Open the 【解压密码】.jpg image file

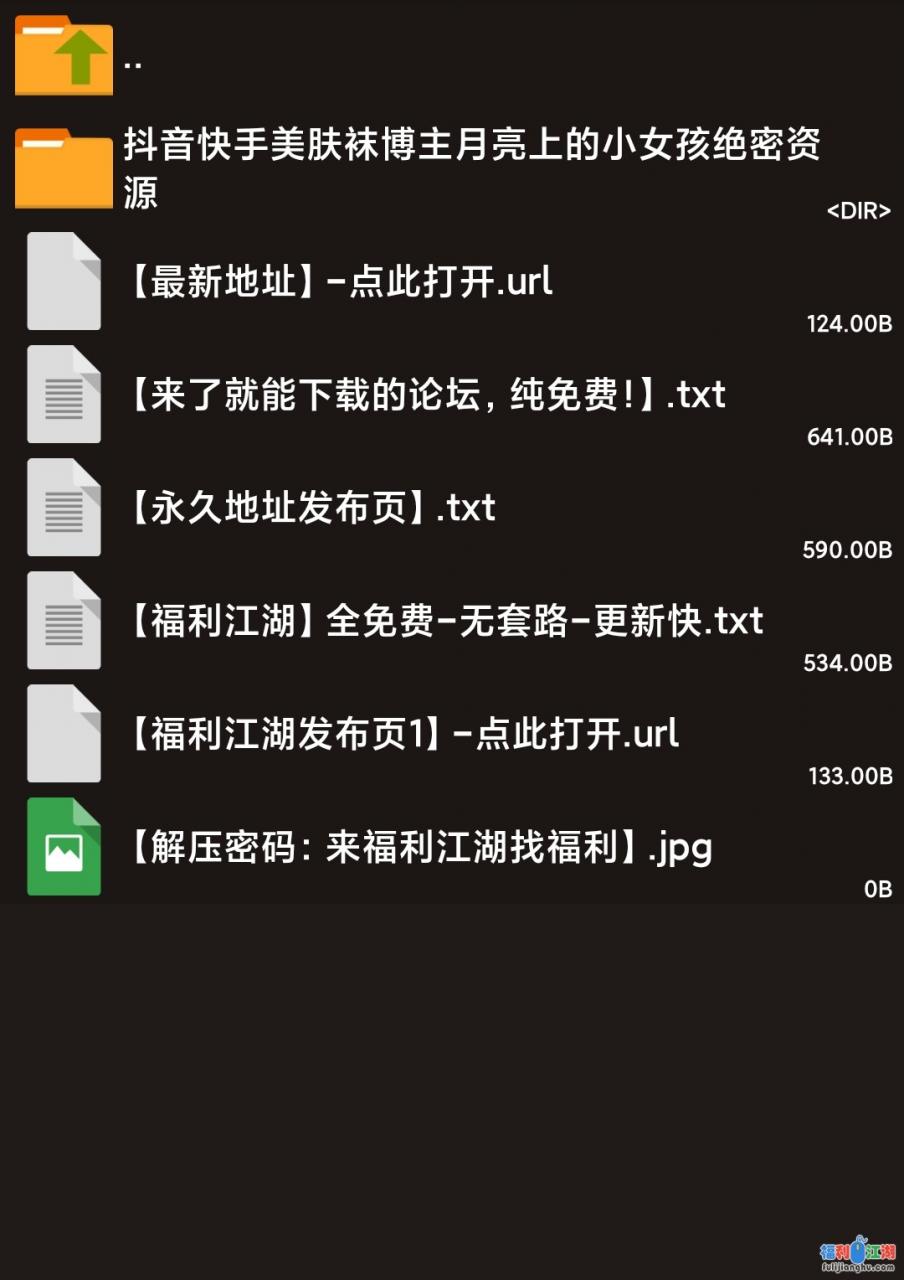click(x=419, y=847)
